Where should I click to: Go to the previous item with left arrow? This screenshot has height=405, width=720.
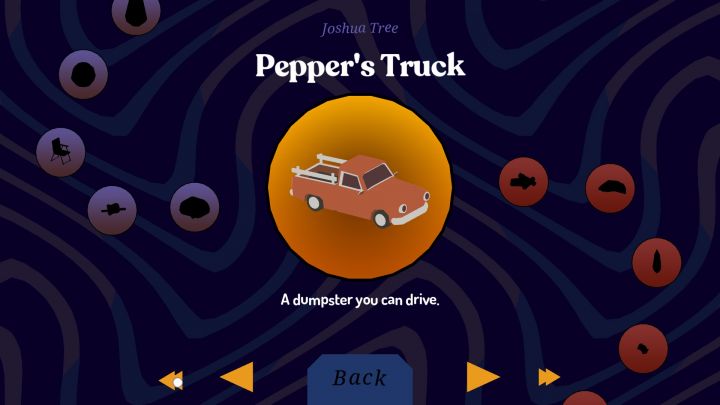tap(237, 377)
